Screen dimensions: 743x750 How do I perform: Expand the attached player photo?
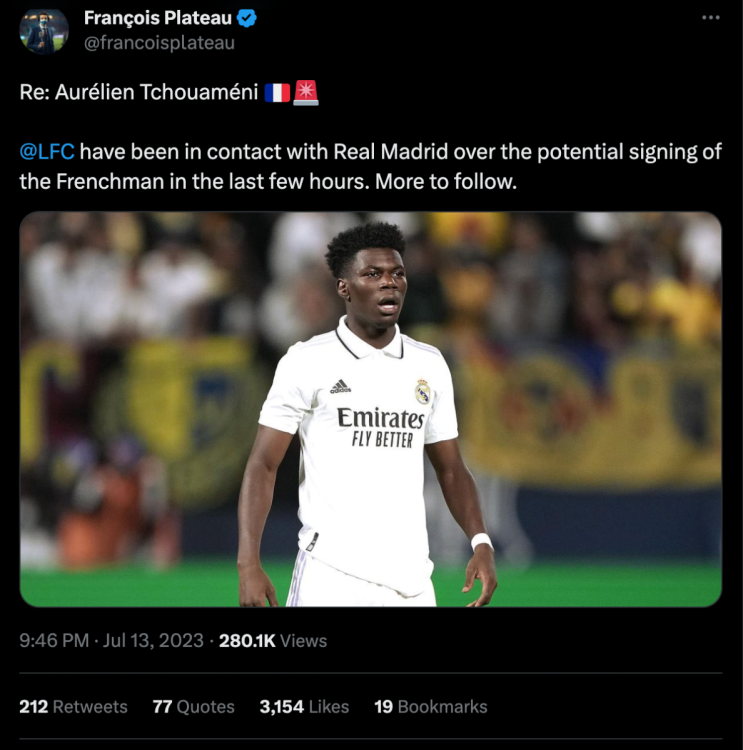(370, 409)
